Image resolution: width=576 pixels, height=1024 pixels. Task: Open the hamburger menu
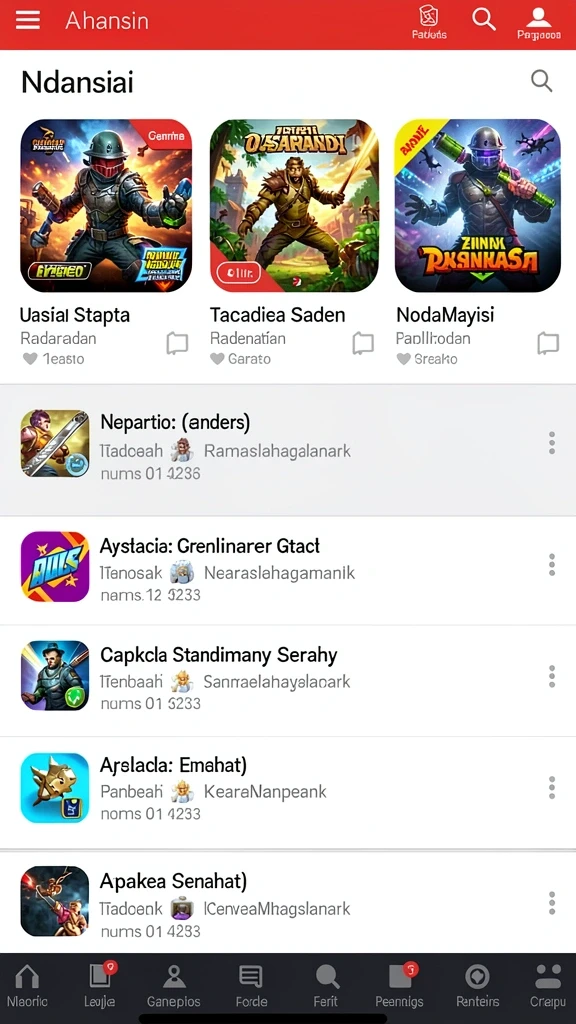pos(28,20)
